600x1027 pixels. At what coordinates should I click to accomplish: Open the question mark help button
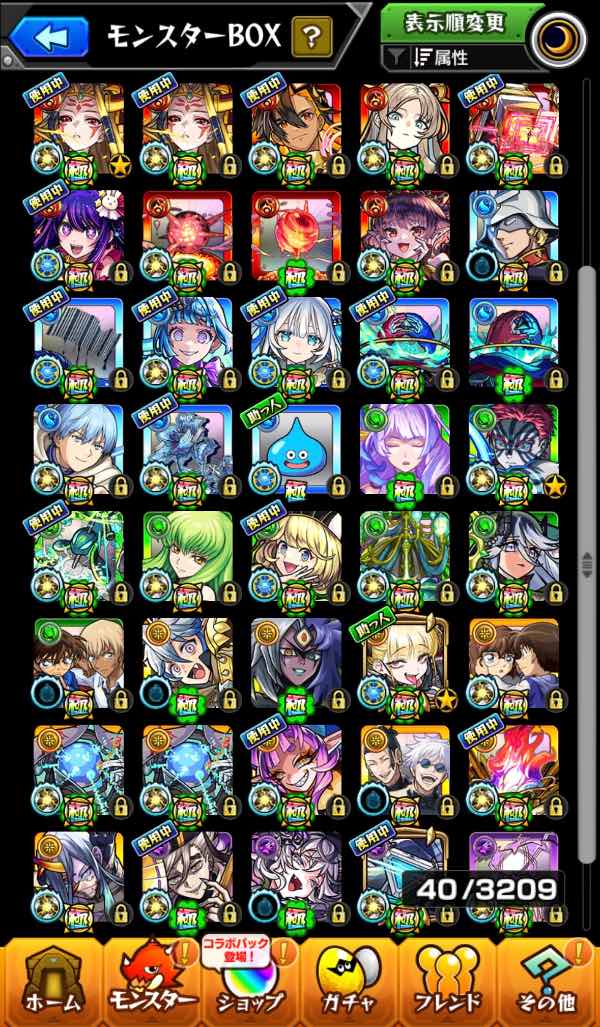(x=311, y=37)
